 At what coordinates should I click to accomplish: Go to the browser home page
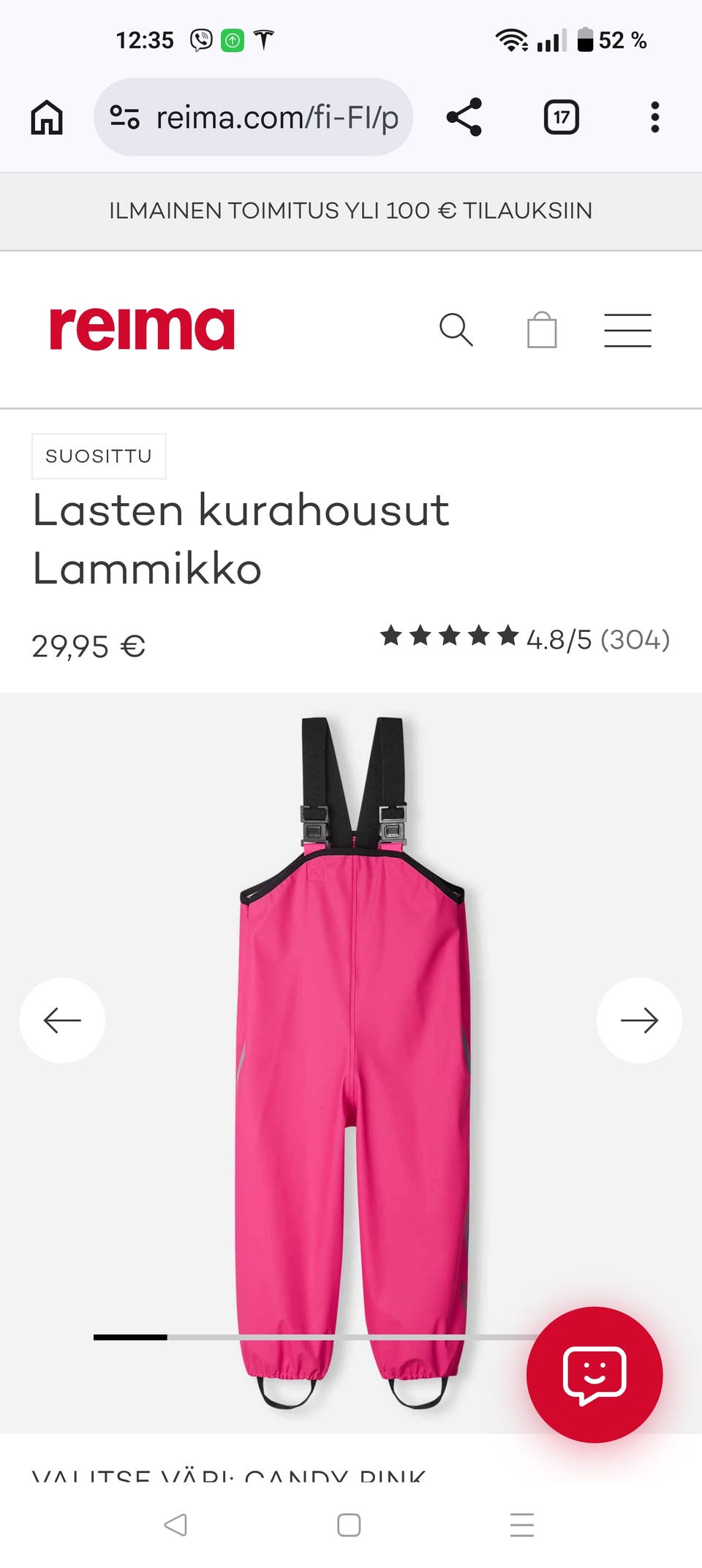pos(47,117)
